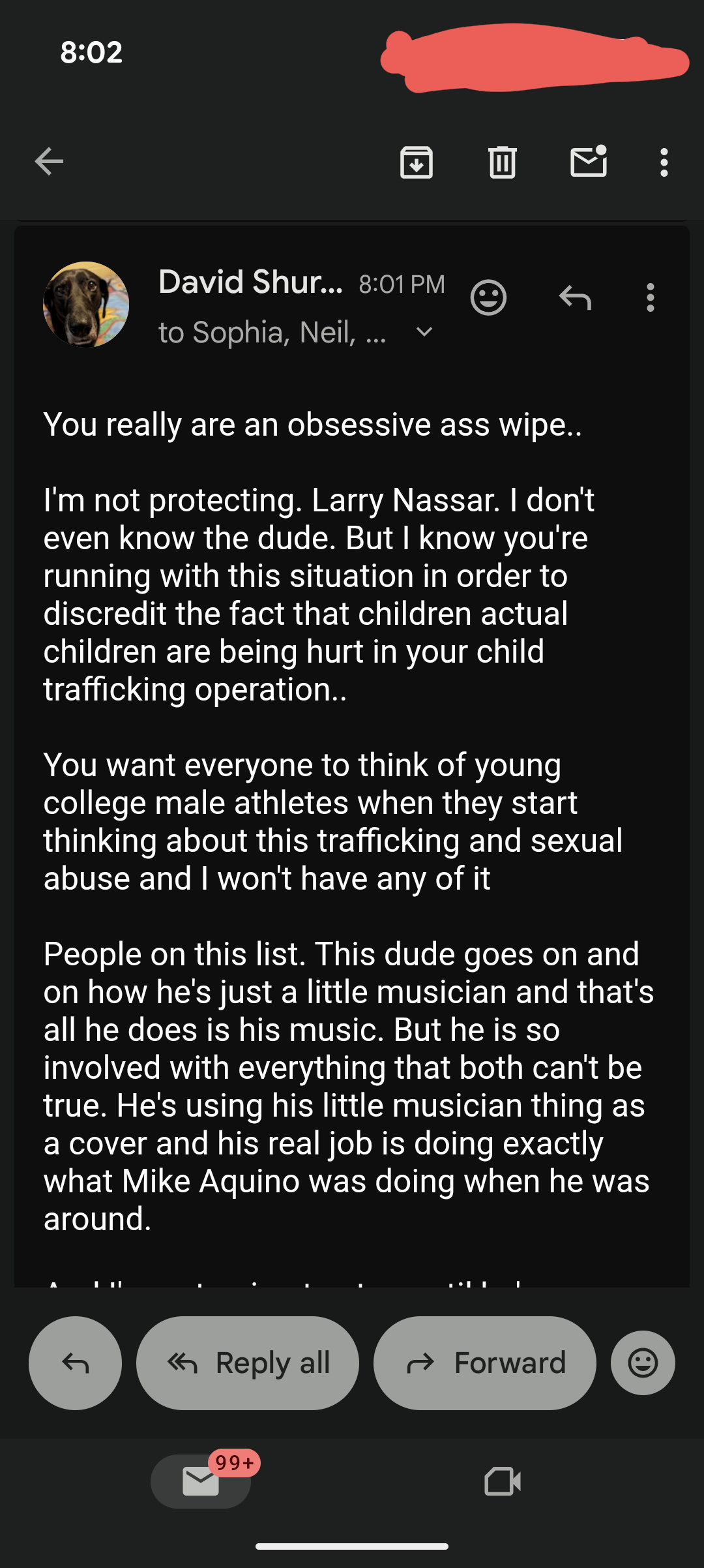Tap the round reply button at bottom
The width and height of the screenshot is (704, 1568).
tap(75, 1363)
